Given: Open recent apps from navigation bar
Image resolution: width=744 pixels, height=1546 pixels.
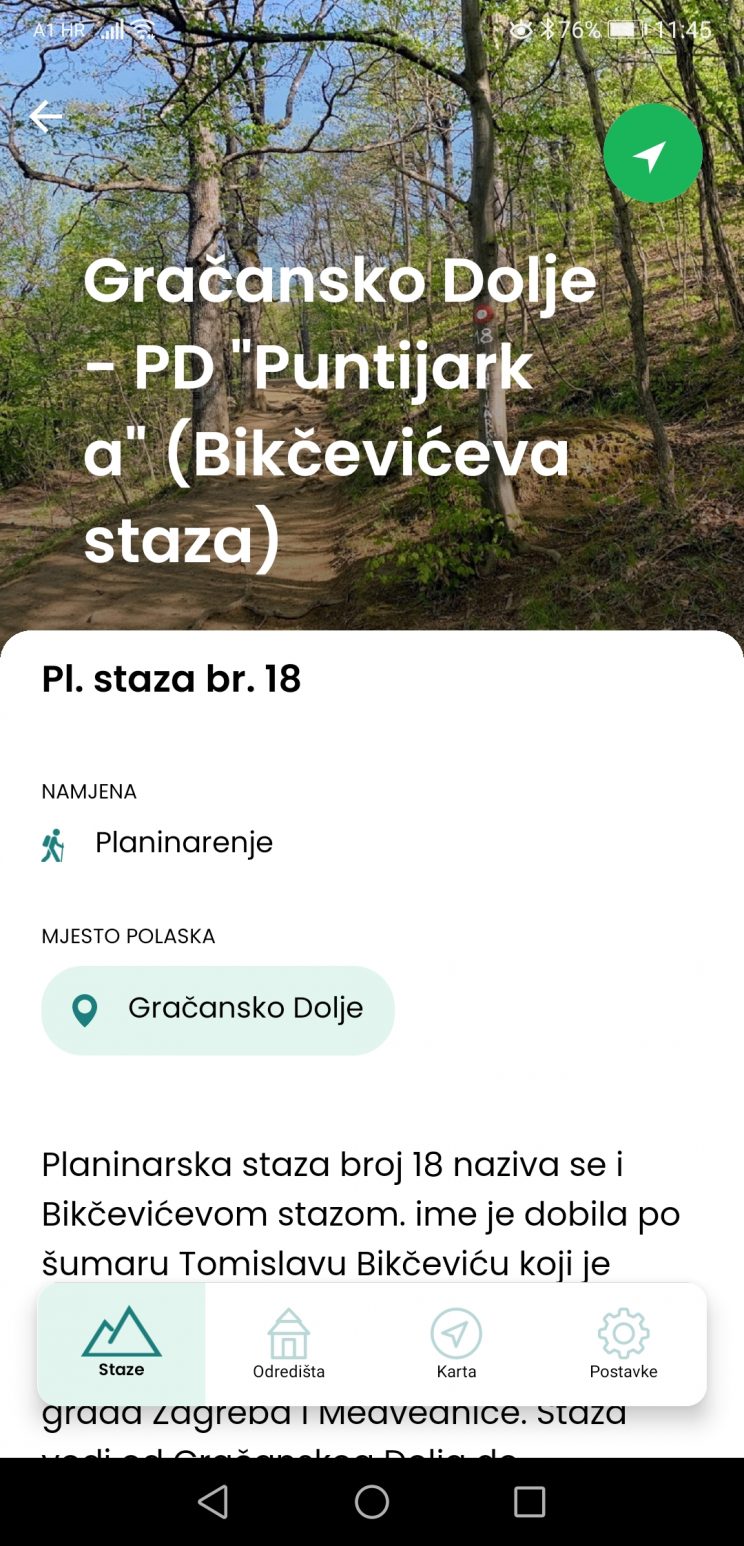Looking at the screenshot, I should [529, 1501].
